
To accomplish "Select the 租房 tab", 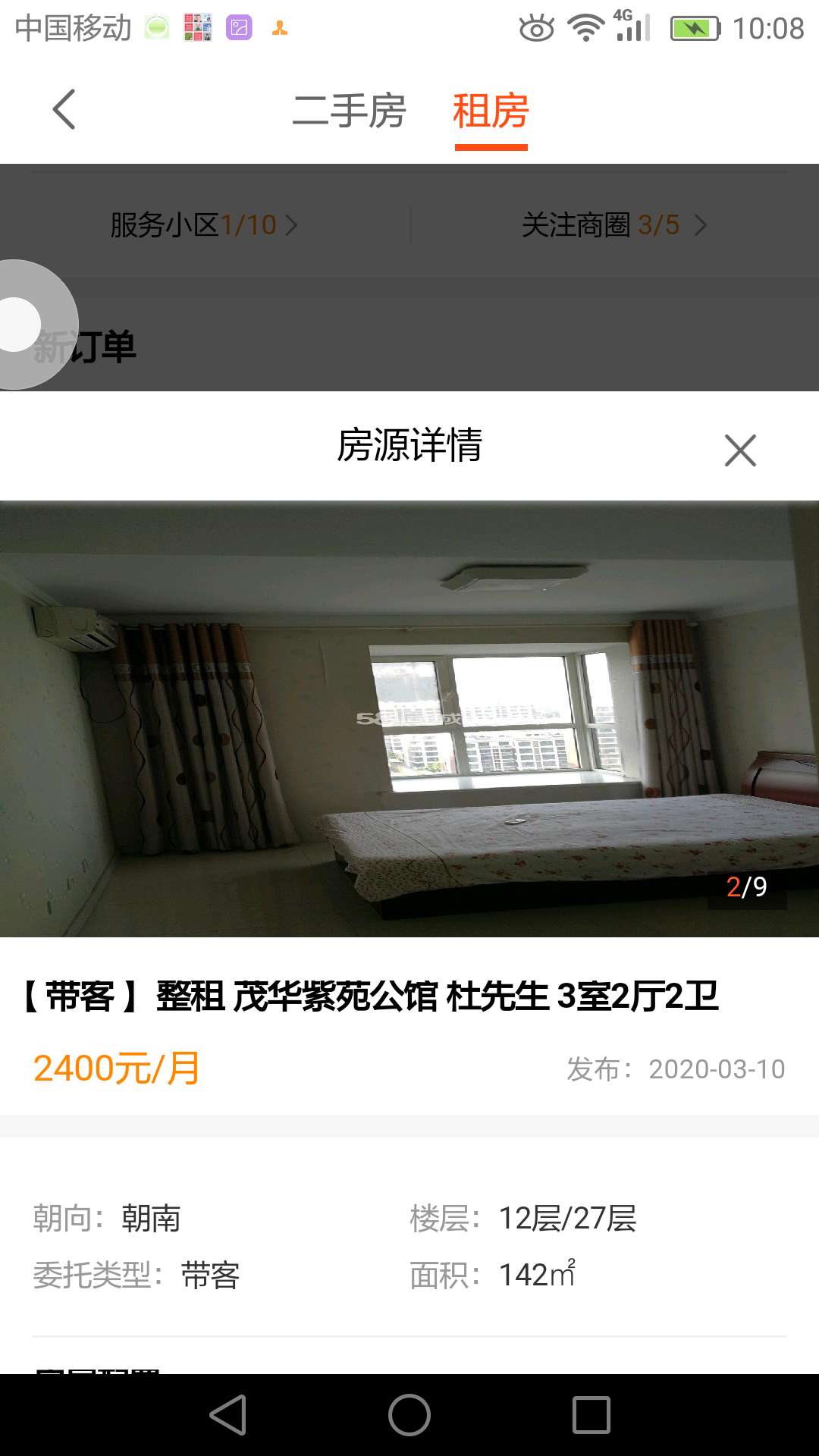I will click(491, 111).
